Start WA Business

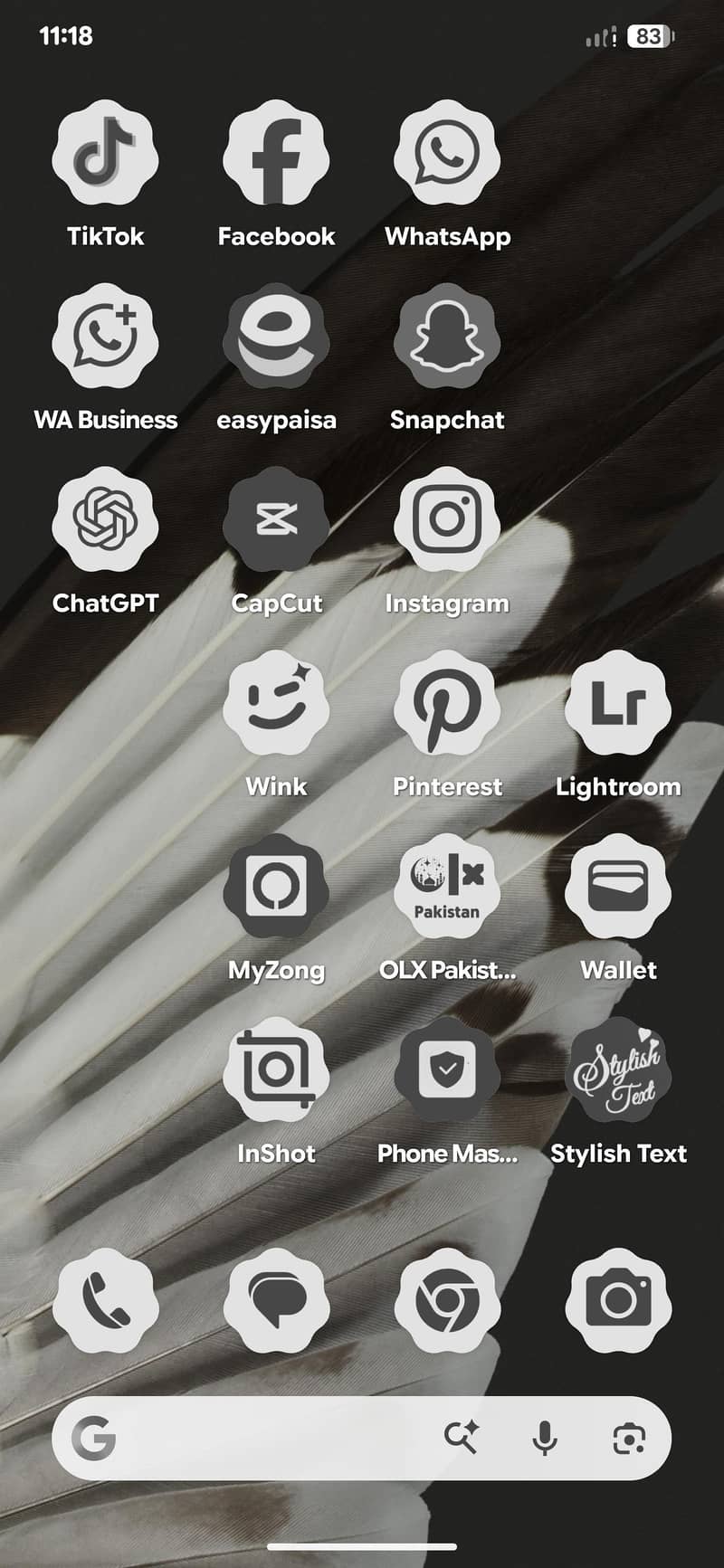pyautogui.click(x=106, y=339)
